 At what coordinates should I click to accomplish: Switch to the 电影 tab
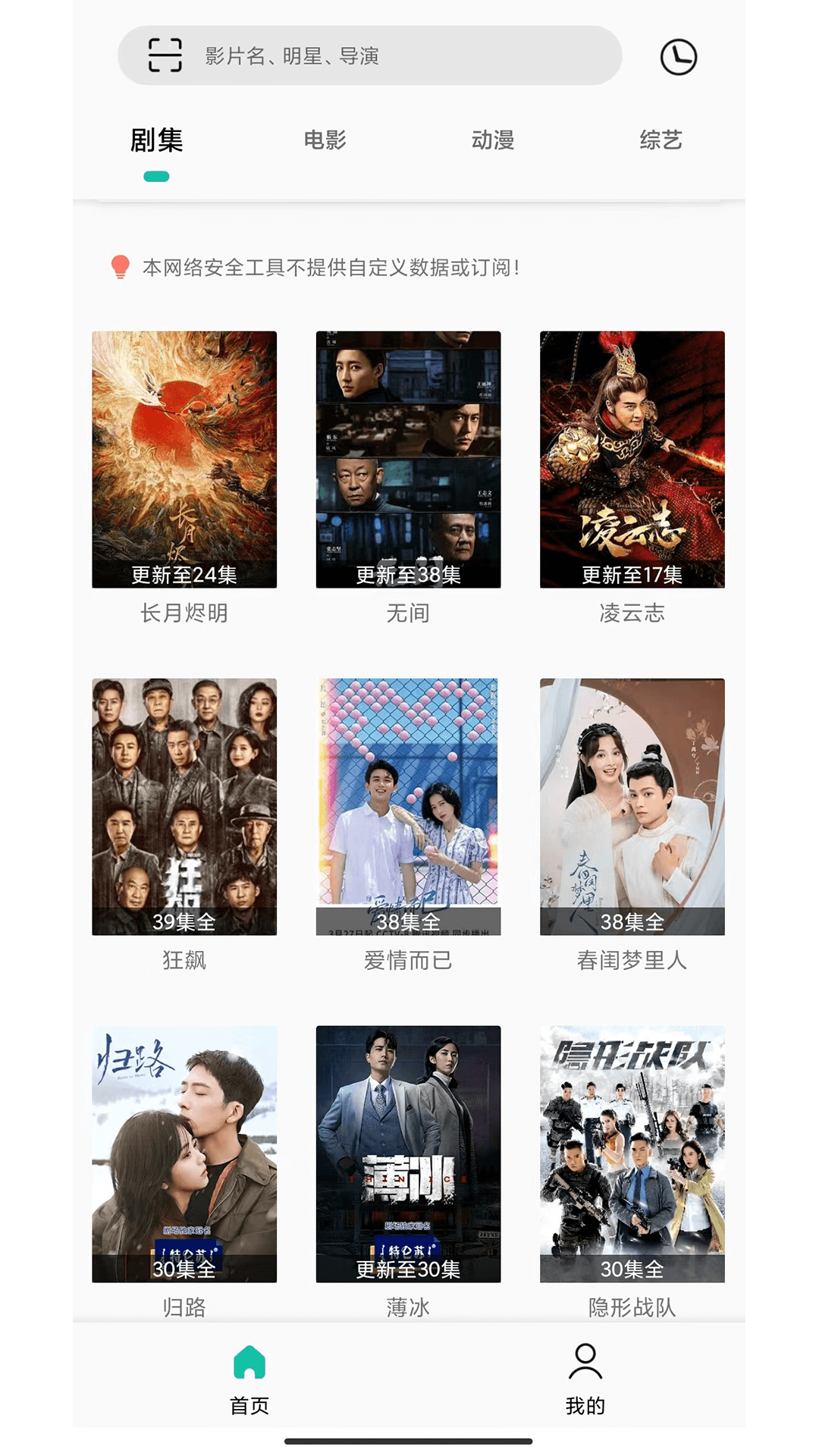click(325, 140)
